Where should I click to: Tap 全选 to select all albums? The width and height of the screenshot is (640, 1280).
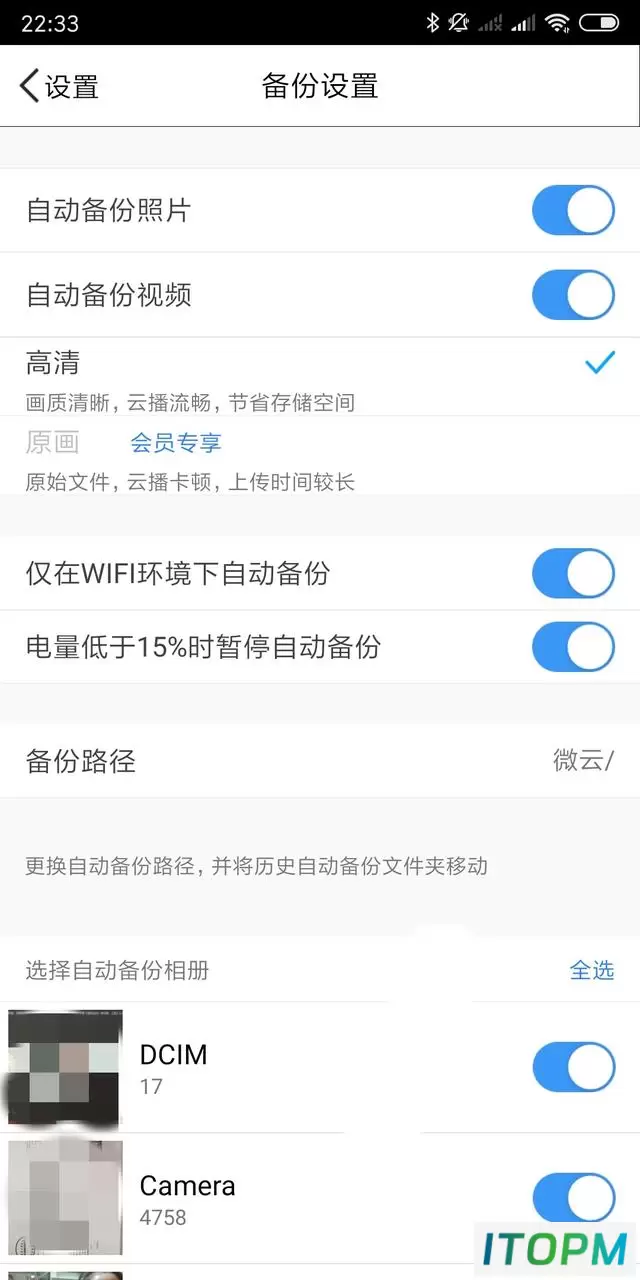[592, 970]
